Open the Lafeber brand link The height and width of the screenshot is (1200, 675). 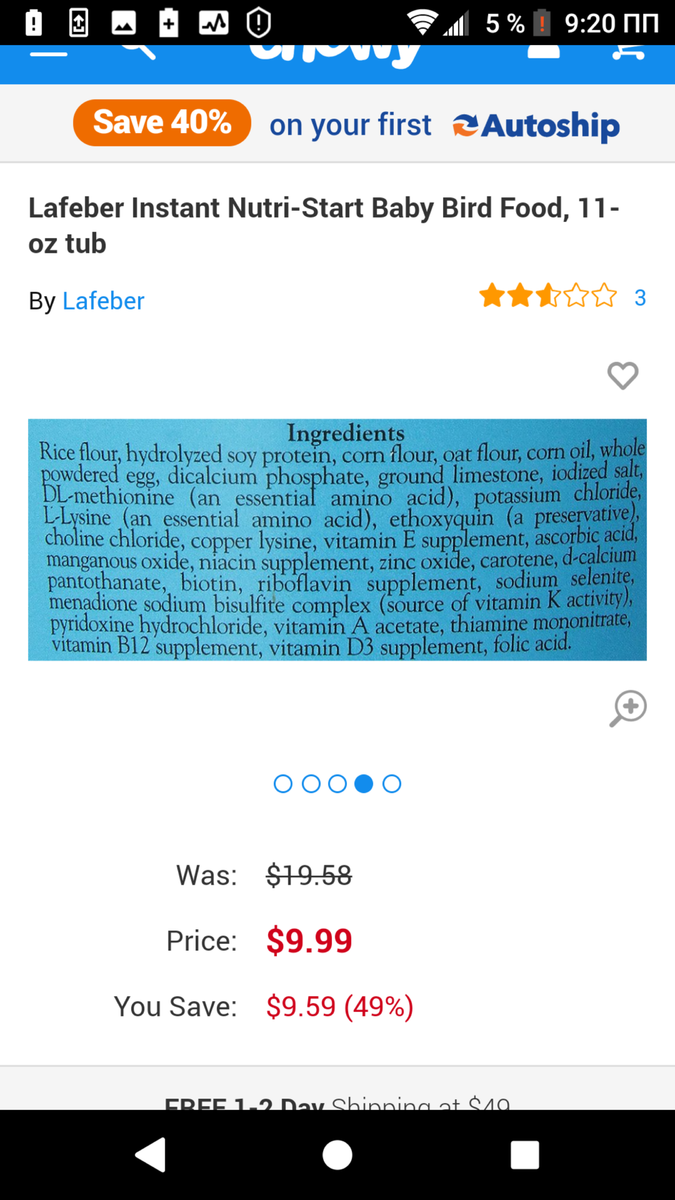(103, 301)
